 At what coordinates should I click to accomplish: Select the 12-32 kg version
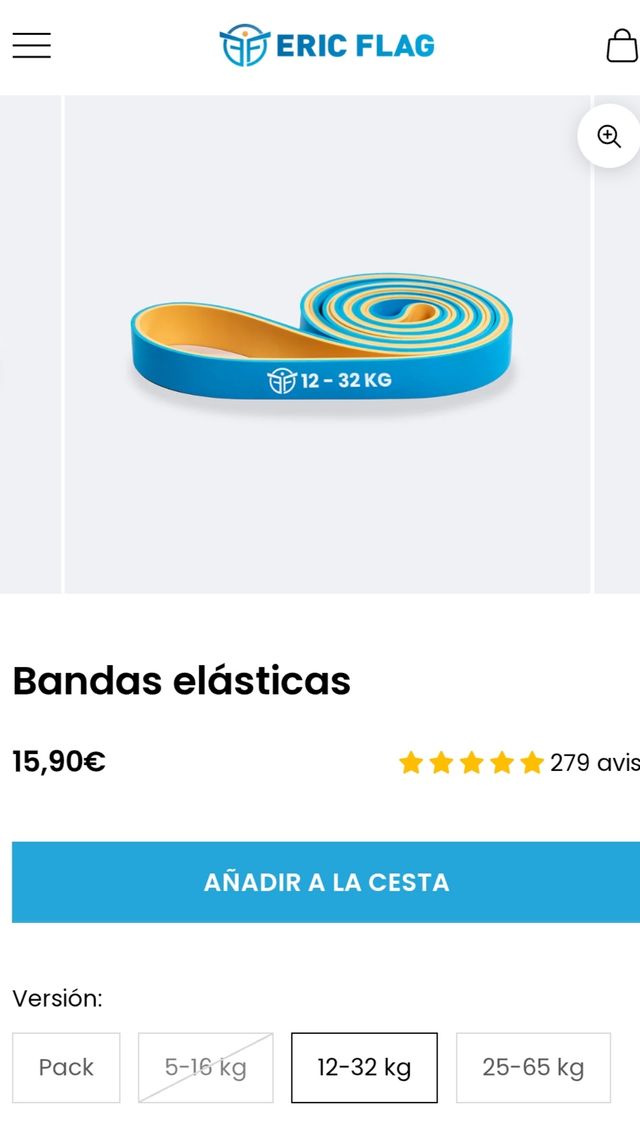(x=364, y=1067)
